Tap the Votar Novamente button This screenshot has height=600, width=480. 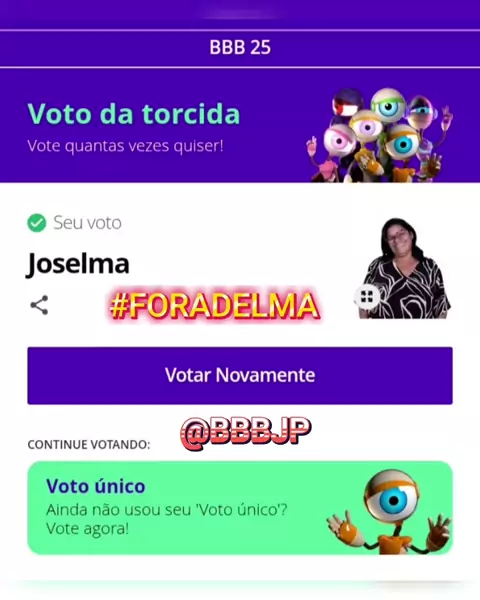tap(240, 375)
